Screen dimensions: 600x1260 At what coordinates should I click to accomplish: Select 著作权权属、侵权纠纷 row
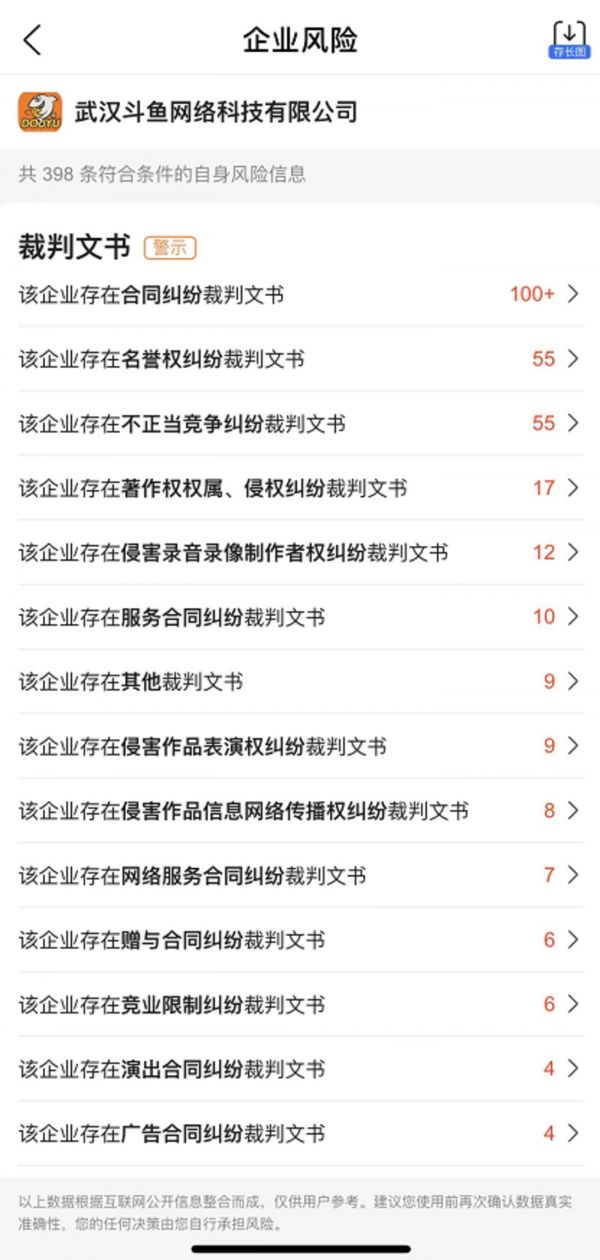coord(300,488)
